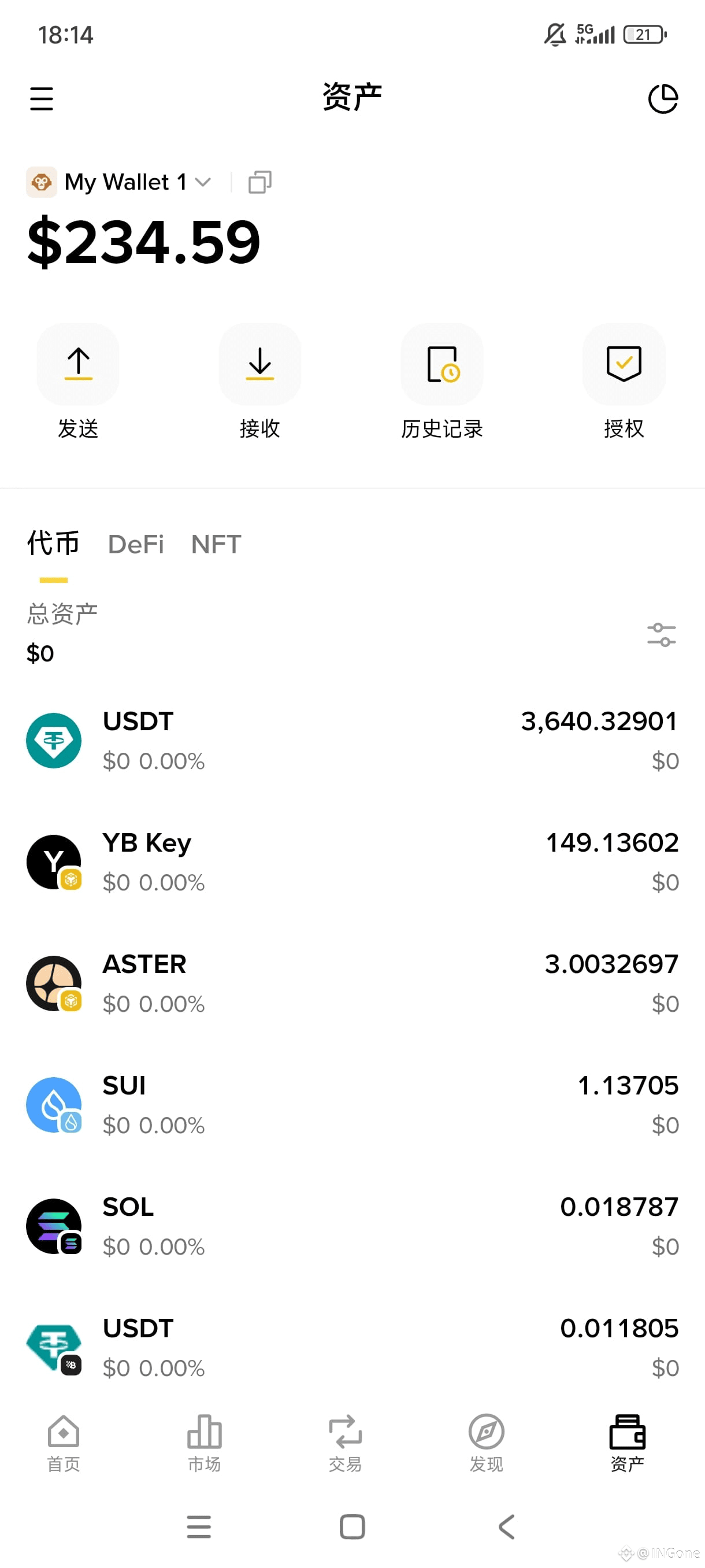Copy the wallet address

[x=259, y=182]
